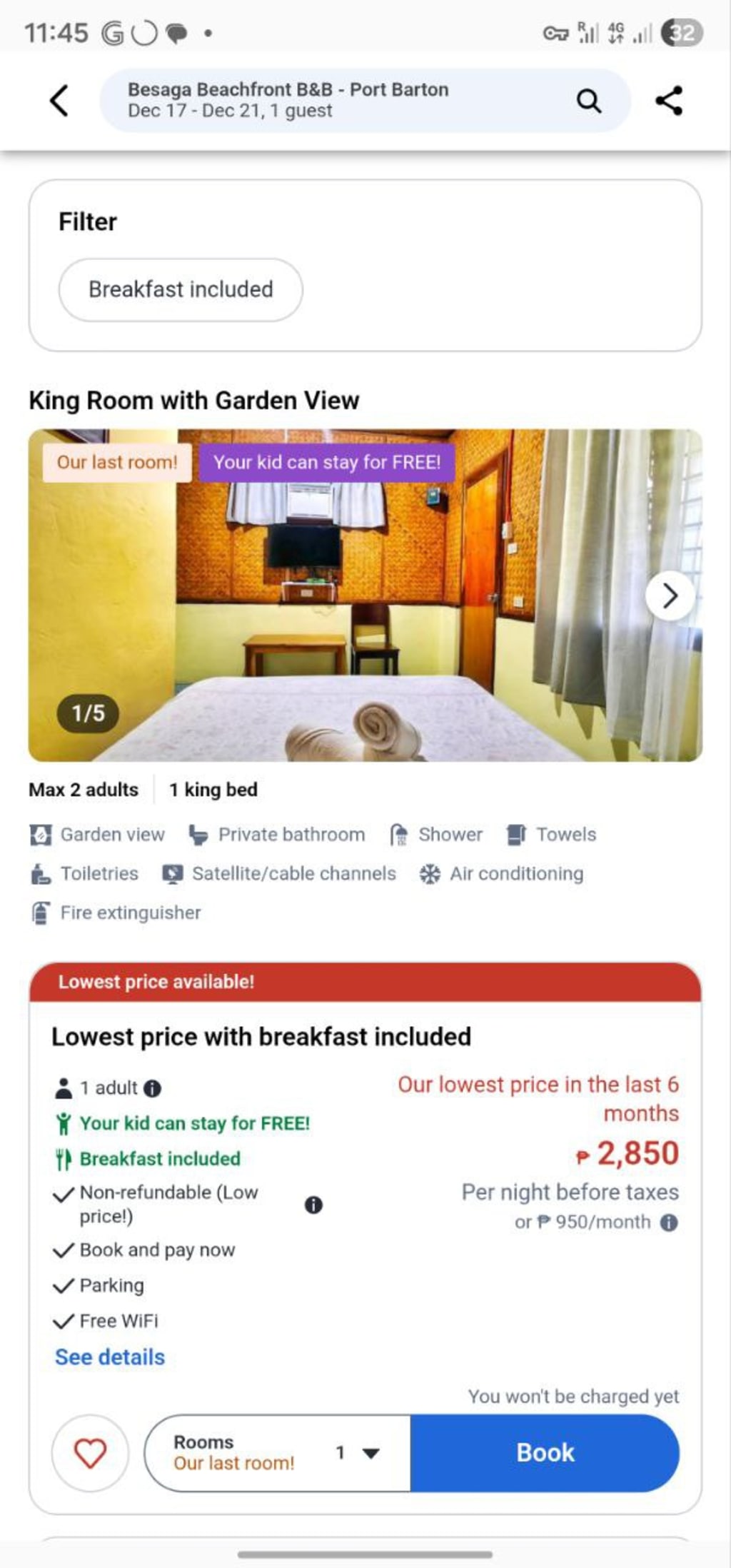731x1568 pixels.
Task: Show next King Room photo
Action: tap(669, 595)
